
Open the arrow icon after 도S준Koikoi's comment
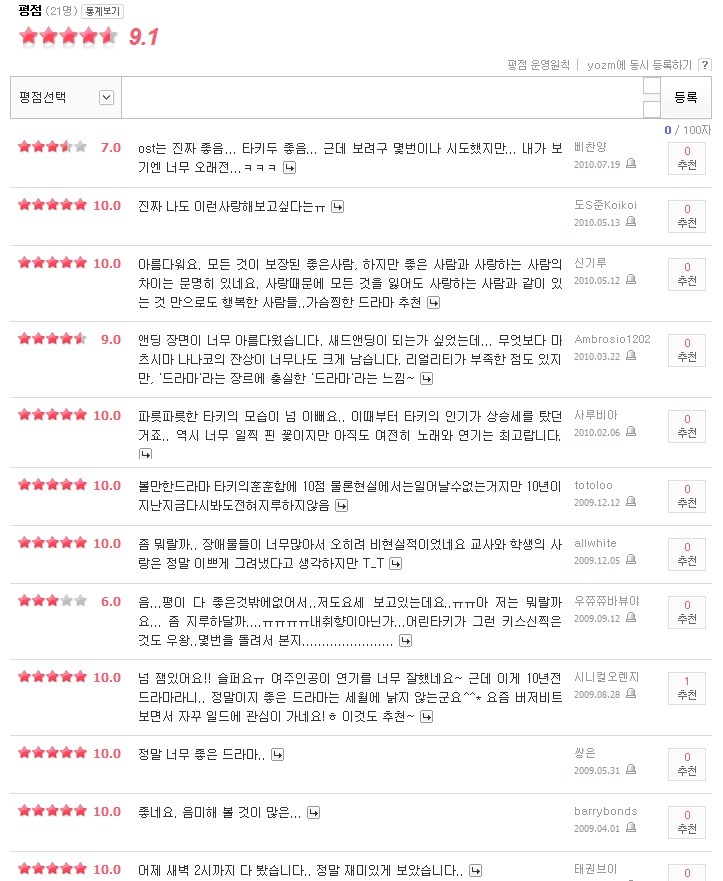(337, 206)
